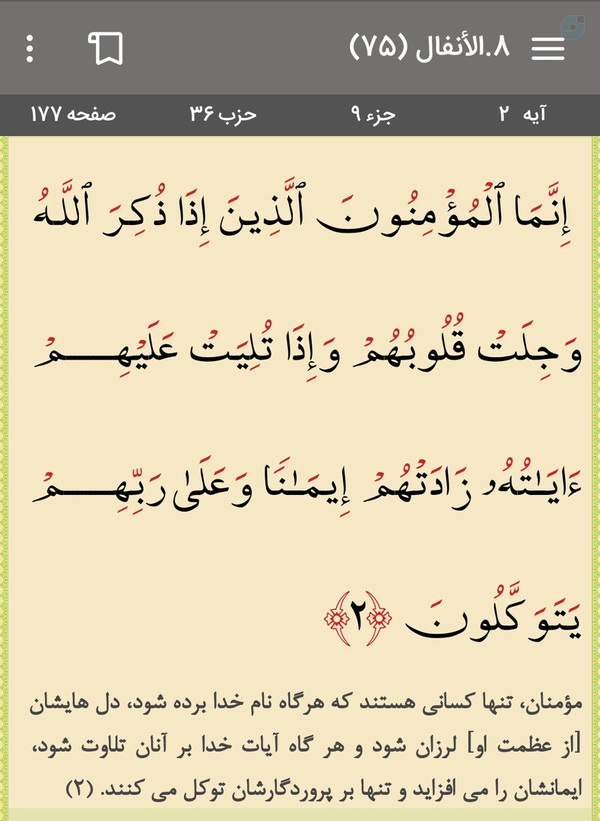Open the hamburger drawer menu
The height and width of the screenshot is (821, 600).
[x=548, y=49]
